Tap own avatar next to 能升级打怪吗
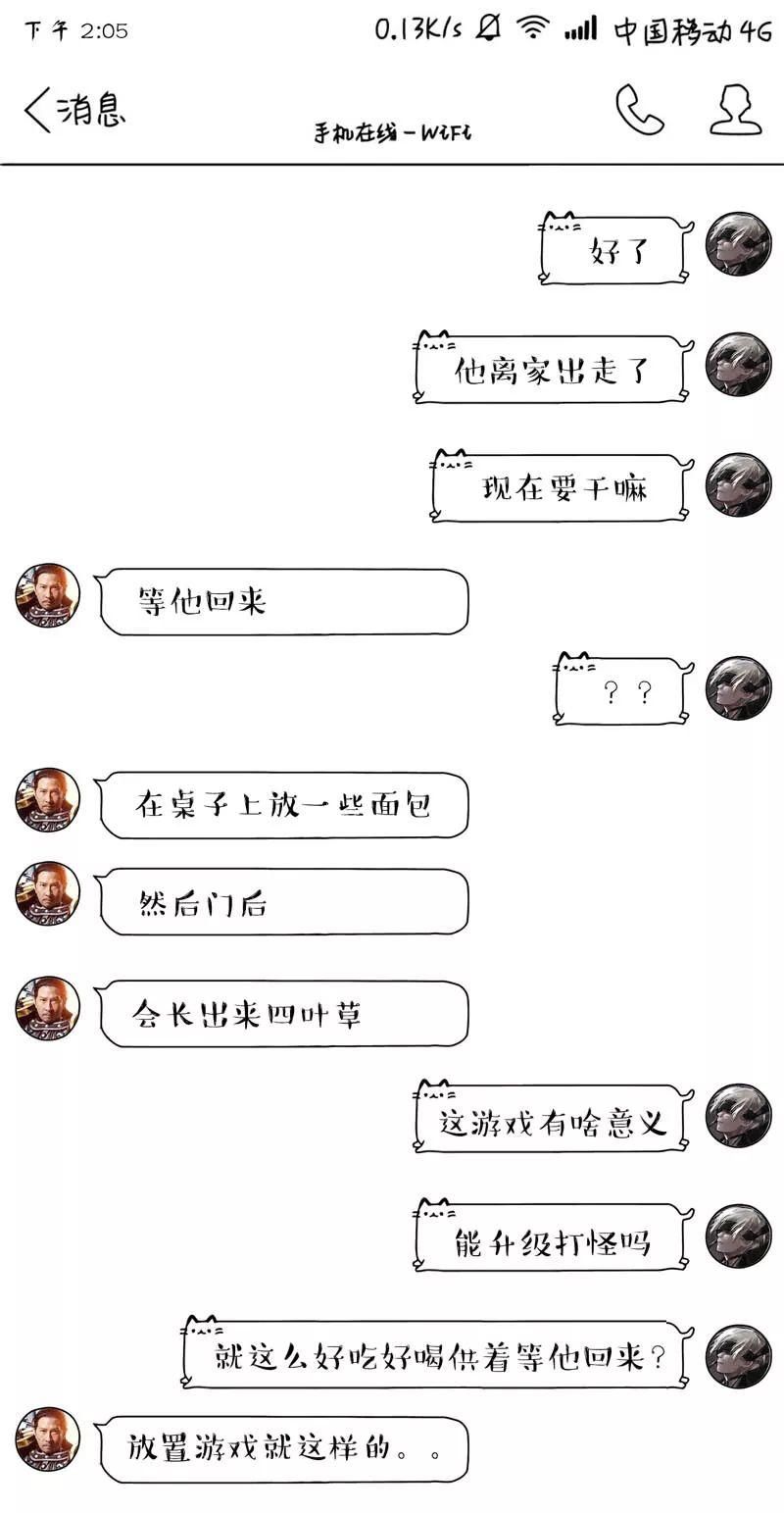Image resolution: width=784 pixels, height=1513 pixels. tap(738, 1236)
